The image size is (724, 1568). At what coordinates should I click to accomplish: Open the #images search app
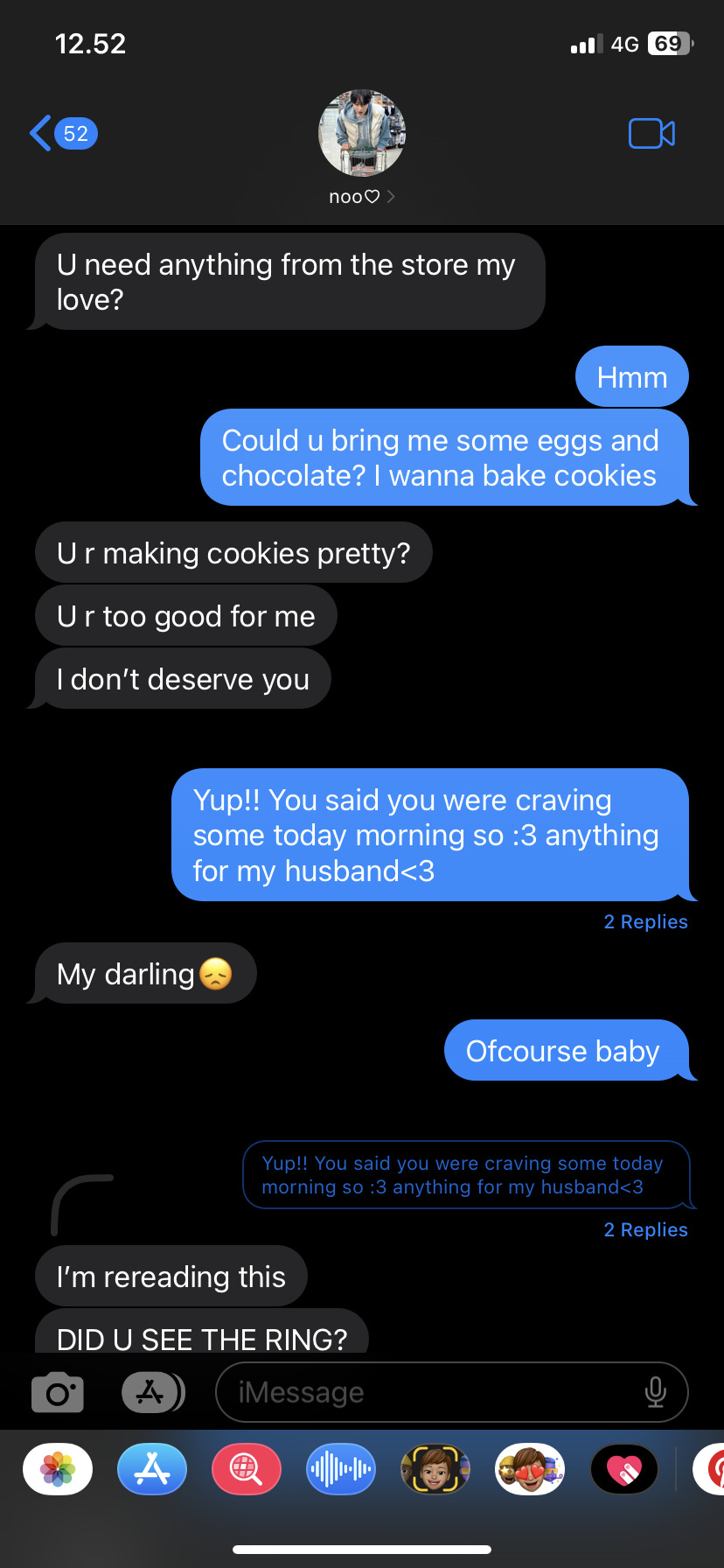(x=247, y=1469)
